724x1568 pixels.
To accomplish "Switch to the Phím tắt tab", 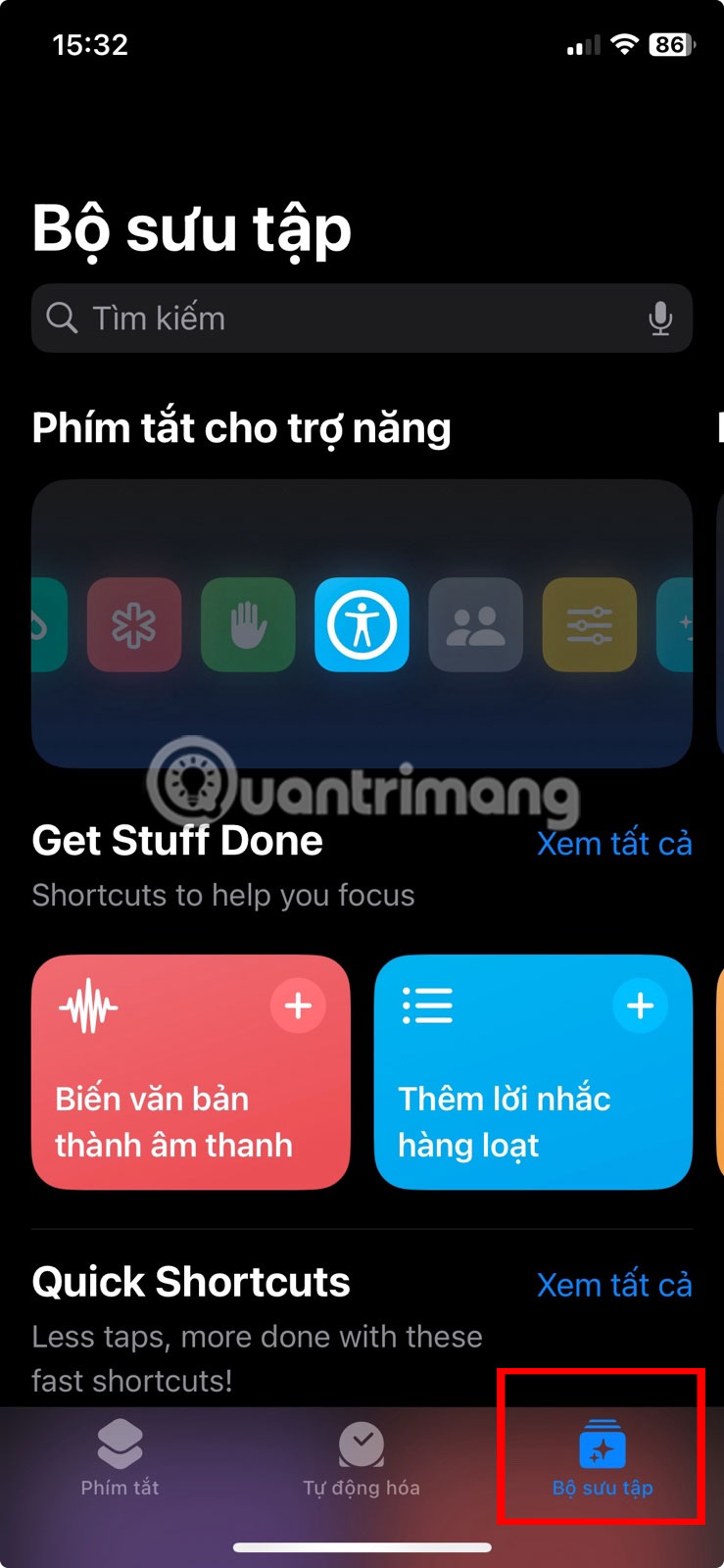I will pos(120,1458).
